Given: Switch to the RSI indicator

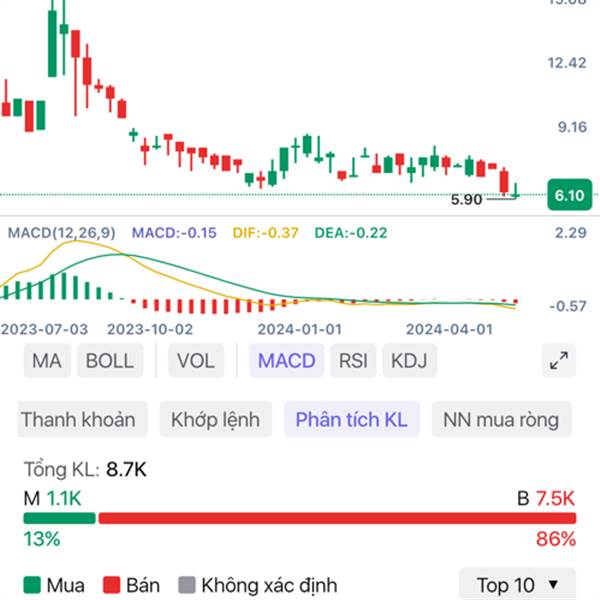Looking at the screenshot, I should click(352, 361).
